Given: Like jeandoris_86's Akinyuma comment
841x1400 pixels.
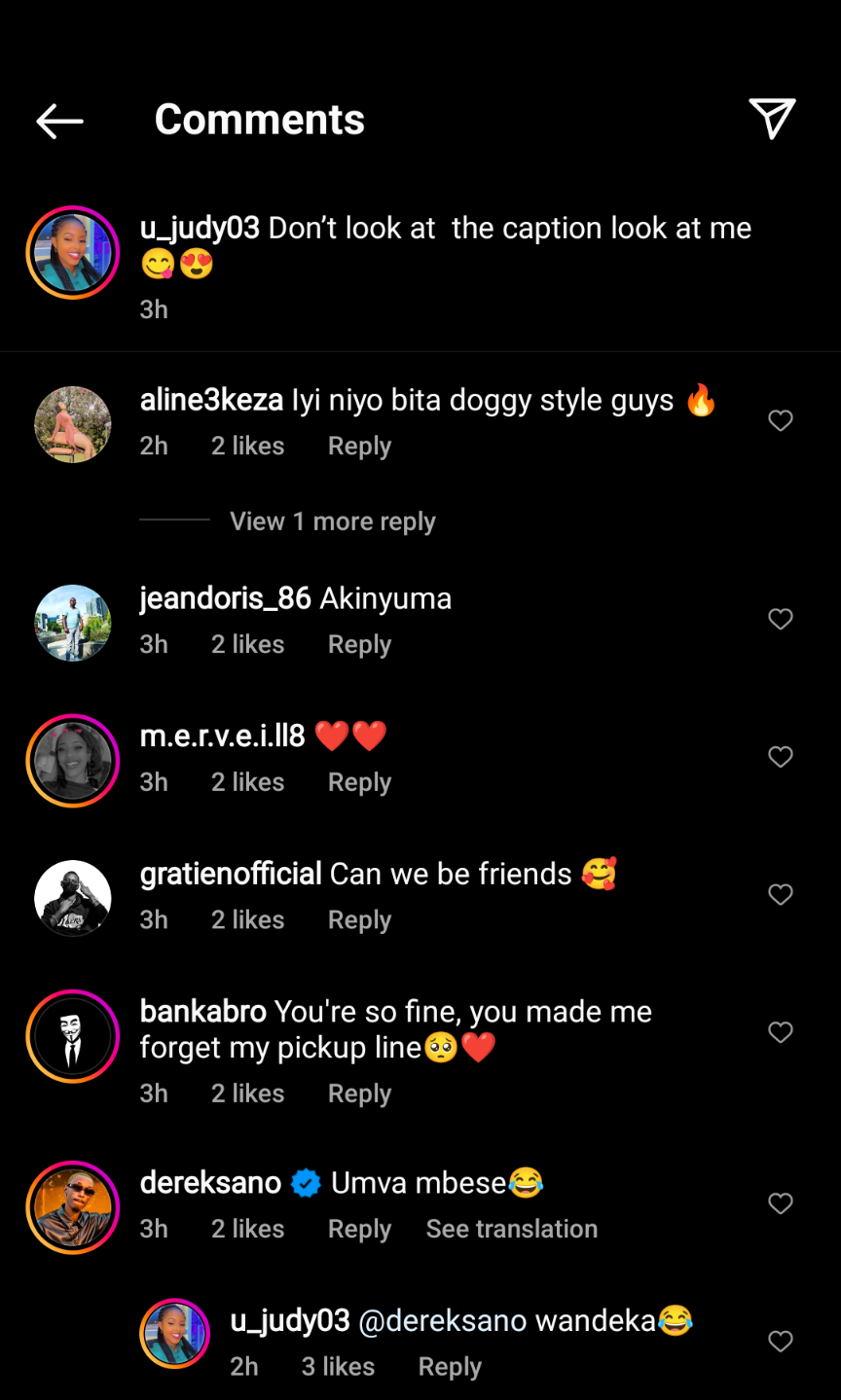Looking at the screenshot, I should click(x=781, y=619).
